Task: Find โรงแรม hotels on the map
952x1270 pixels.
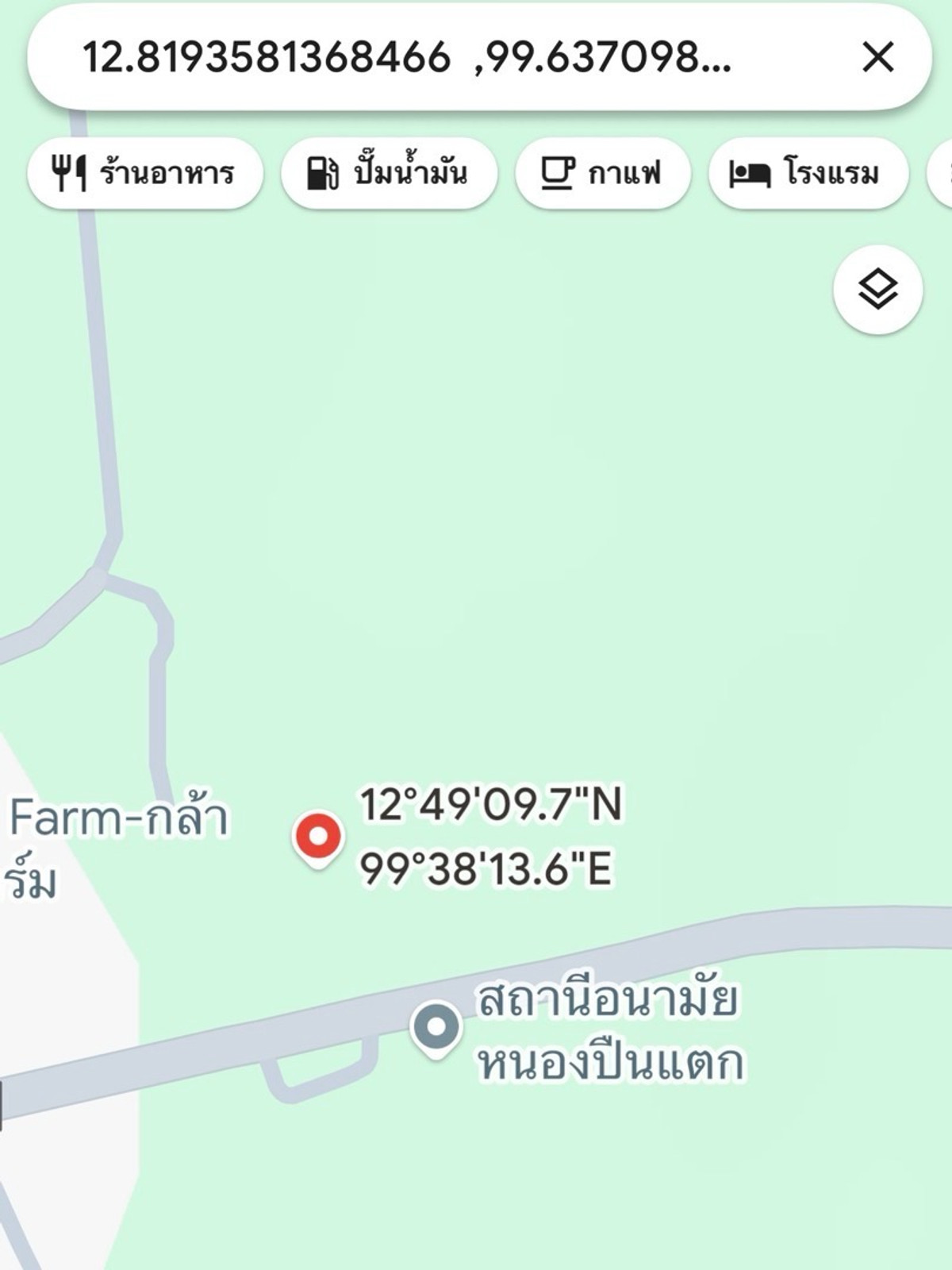Action: [x=807, y=173]
